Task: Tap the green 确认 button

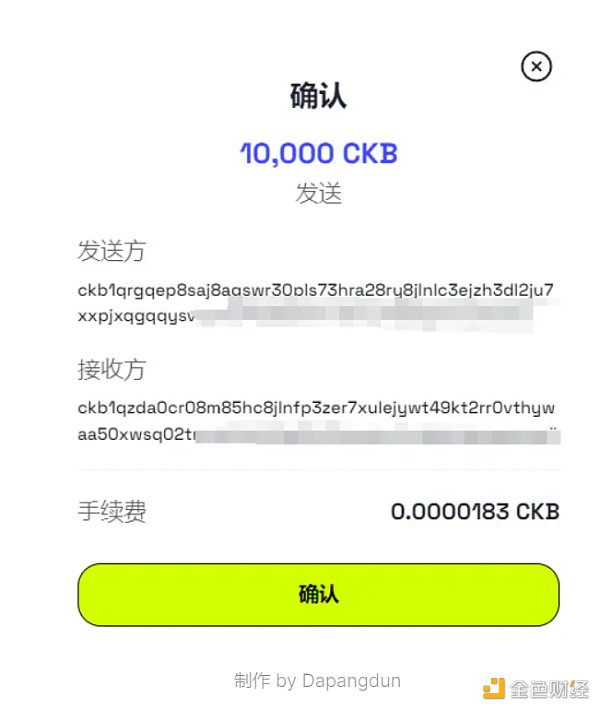Action: point(318,594)
